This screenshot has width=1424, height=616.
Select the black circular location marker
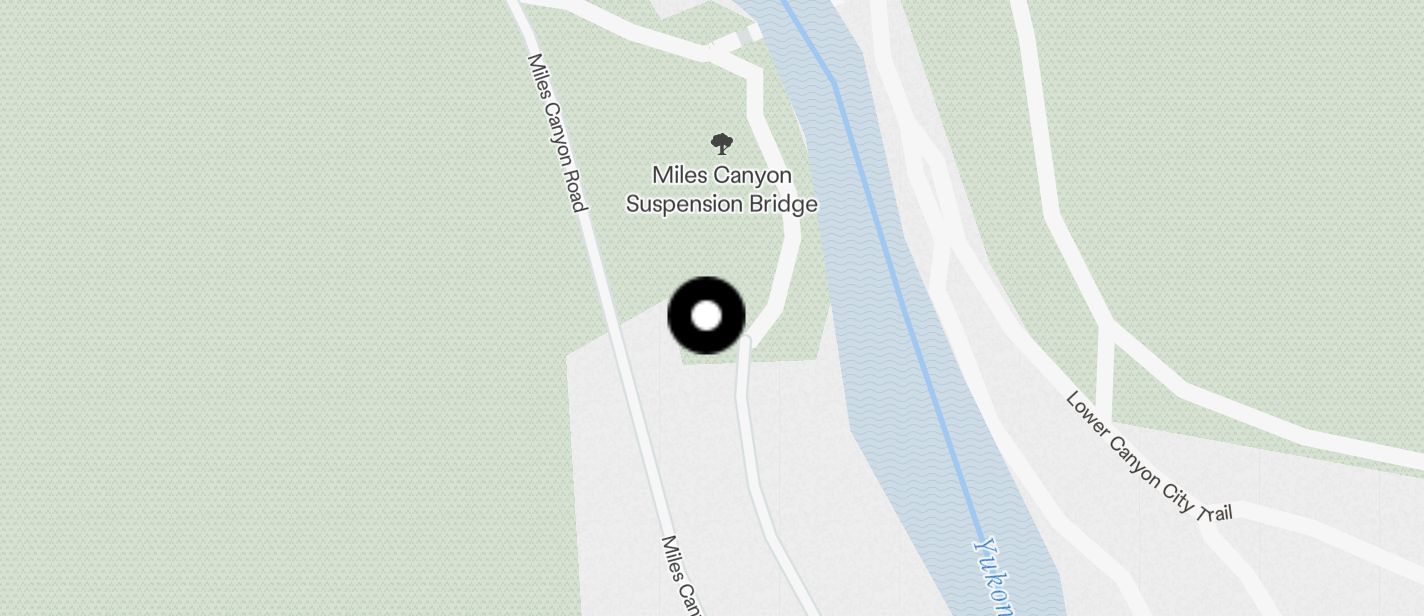click(706, 316)
